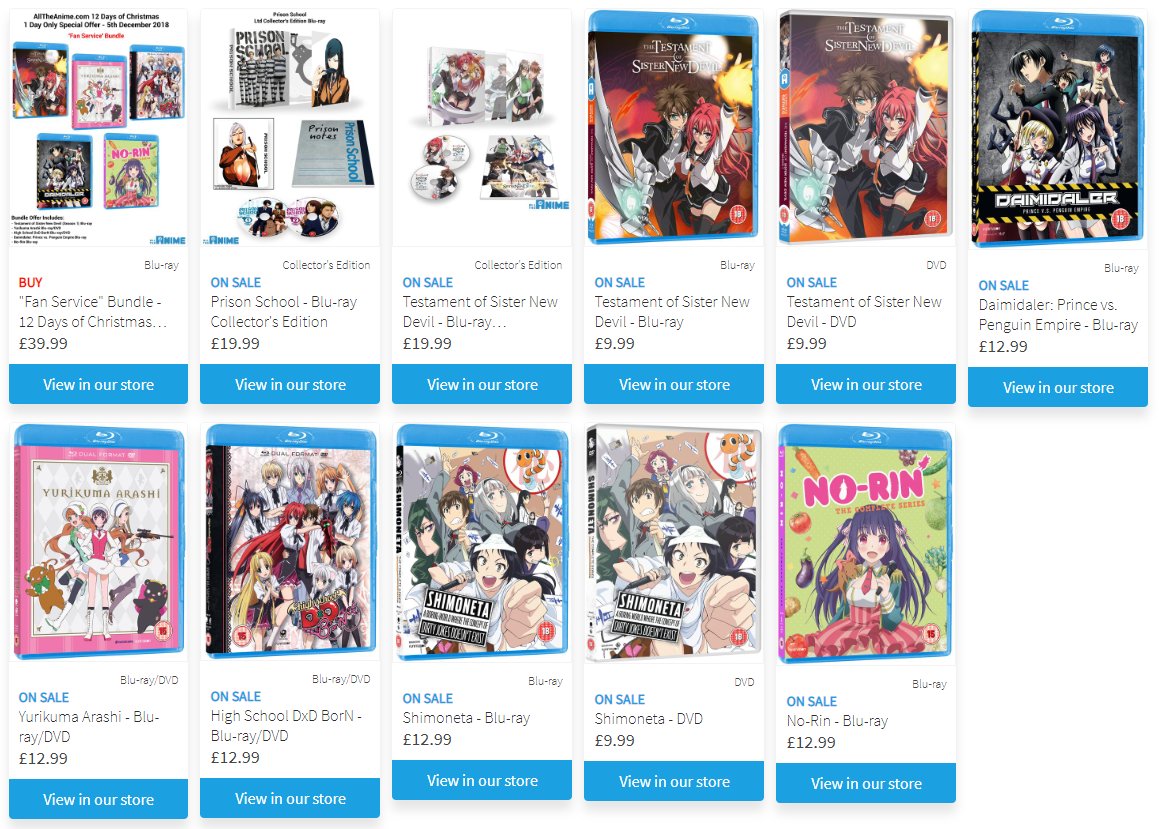View Testament of Sister New Devil Blu-ray in store
Image resolution: width=1159 pixels, height=829 pixels.
tap(674, 384)
